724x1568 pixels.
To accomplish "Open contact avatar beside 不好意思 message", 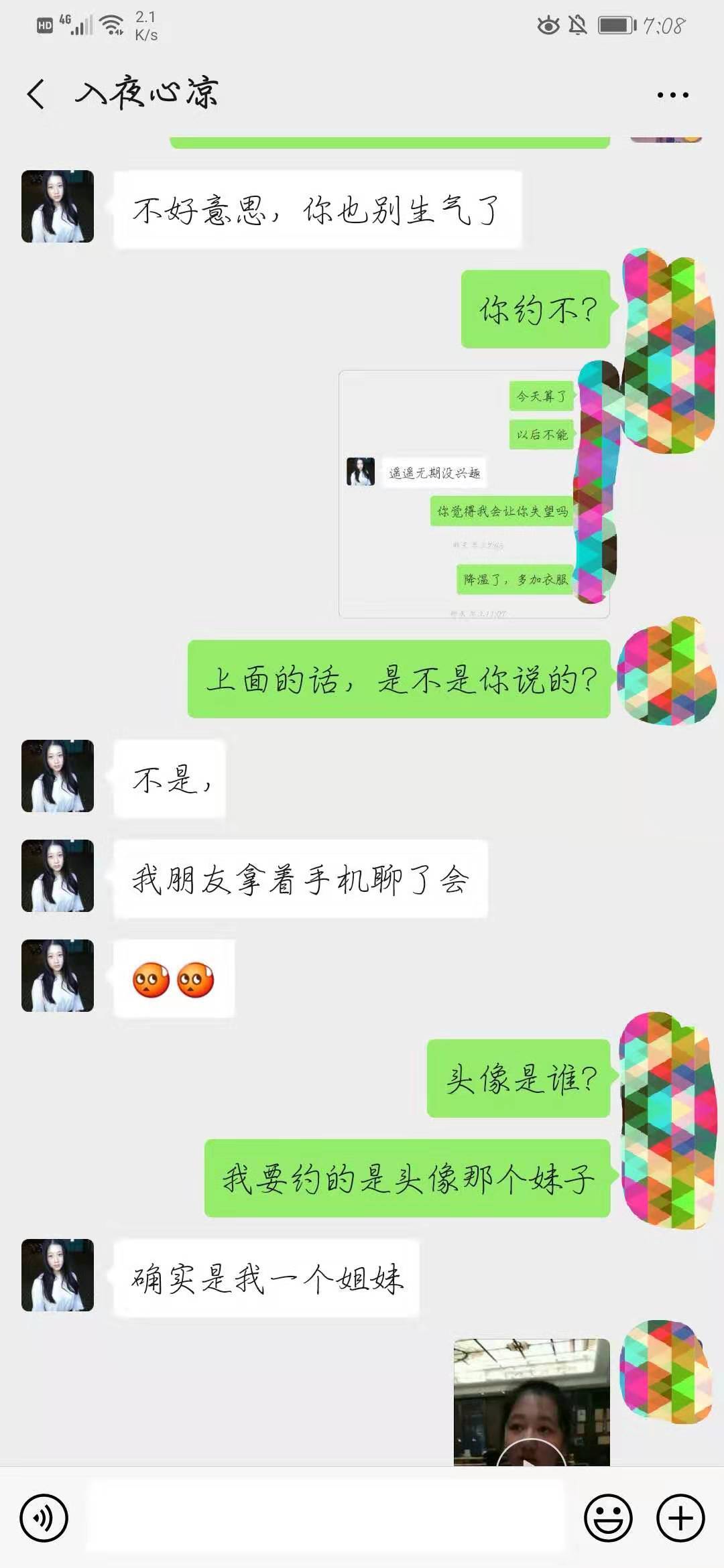I will click(x=58, y=206).
